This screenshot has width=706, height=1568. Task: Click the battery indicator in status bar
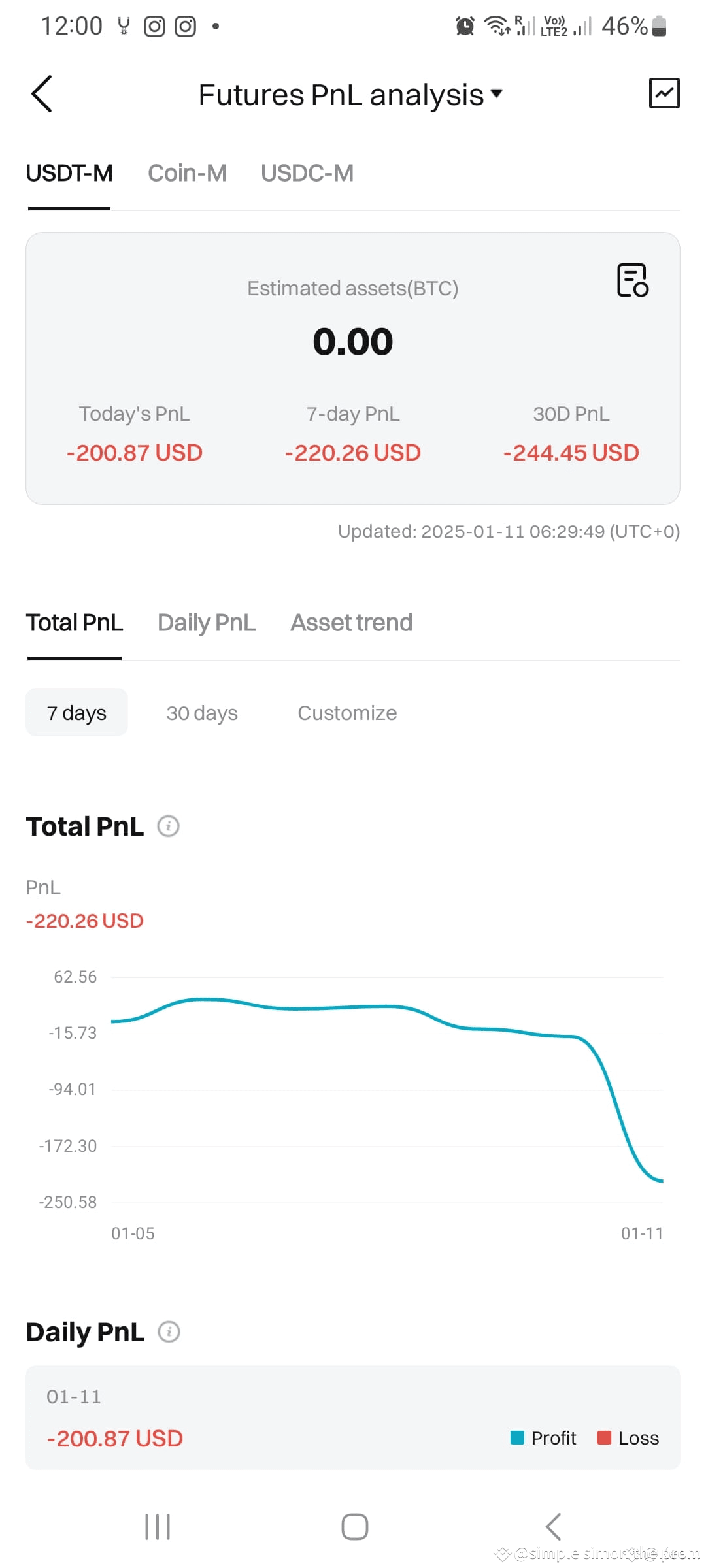(x=659, y=26)
